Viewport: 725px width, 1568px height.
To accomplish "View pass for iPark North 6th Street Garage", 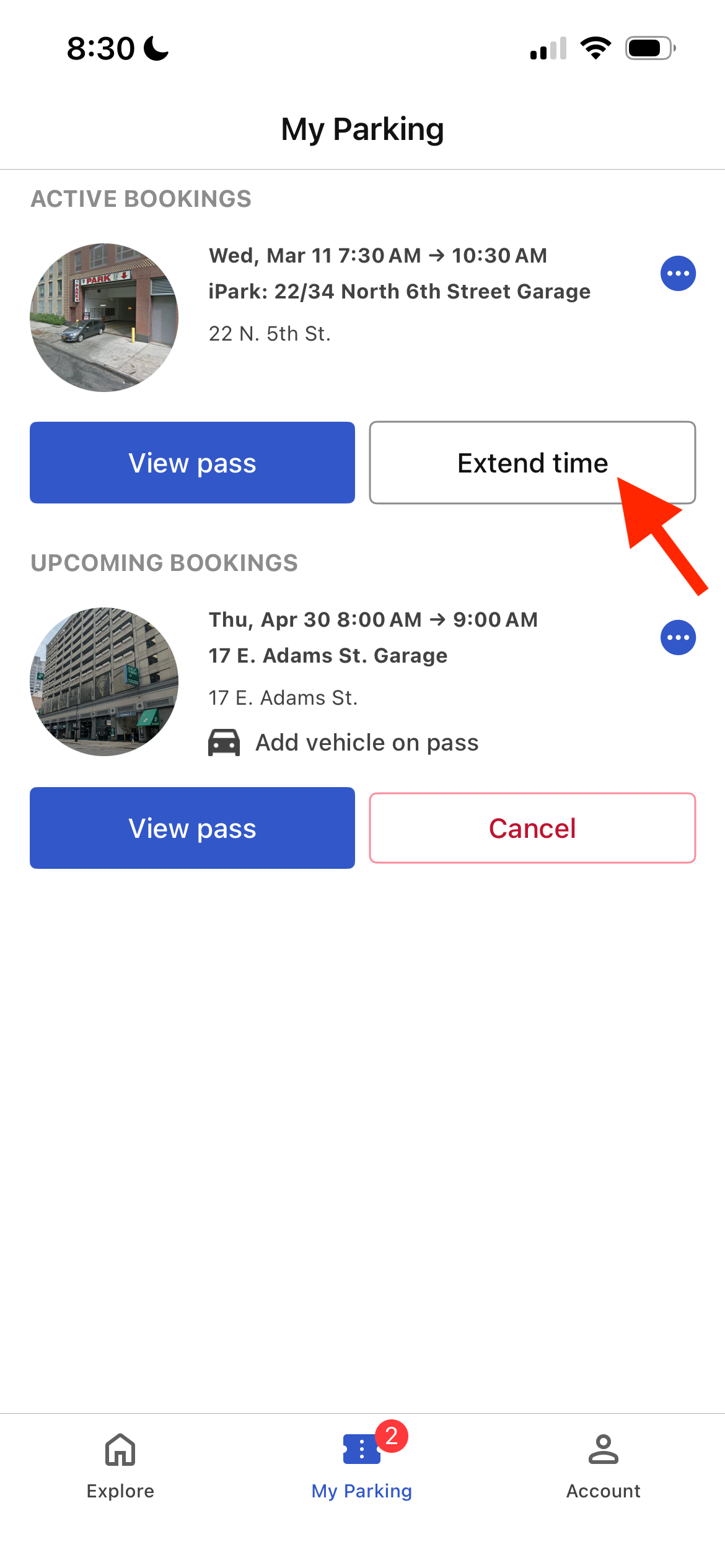I will point(192,463).
